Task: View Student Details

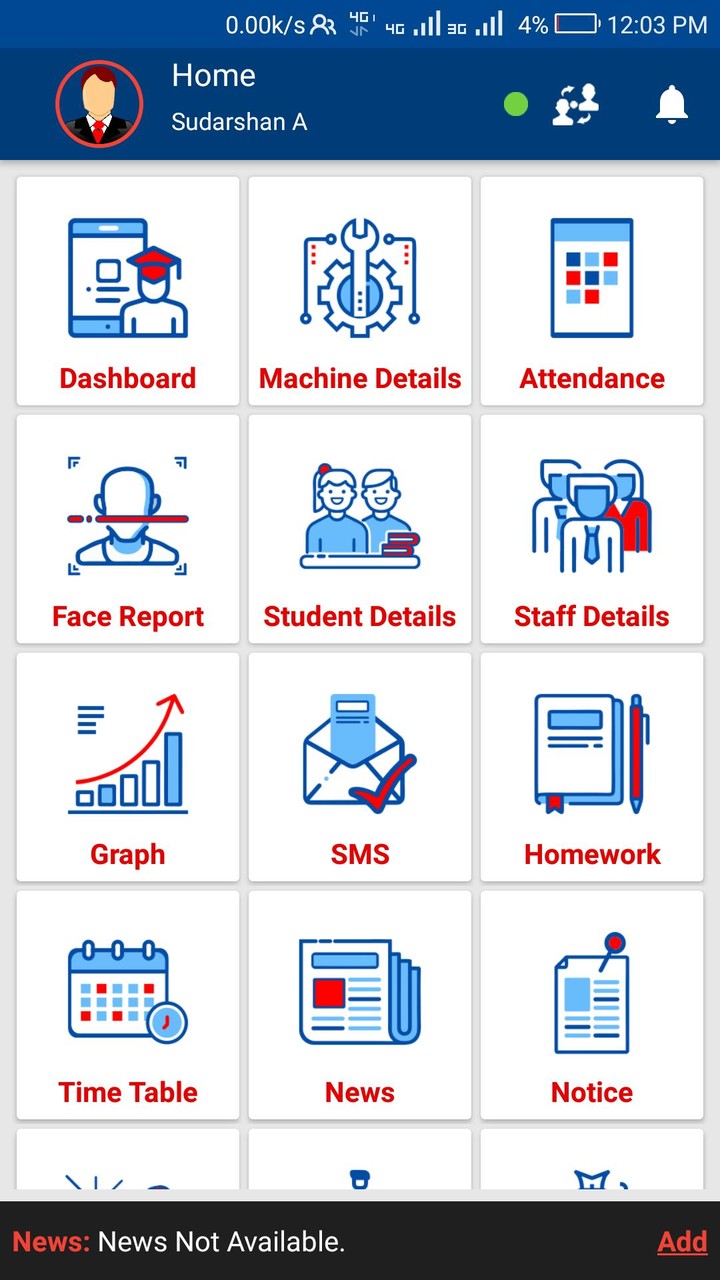Action: [x=360, y=529]
